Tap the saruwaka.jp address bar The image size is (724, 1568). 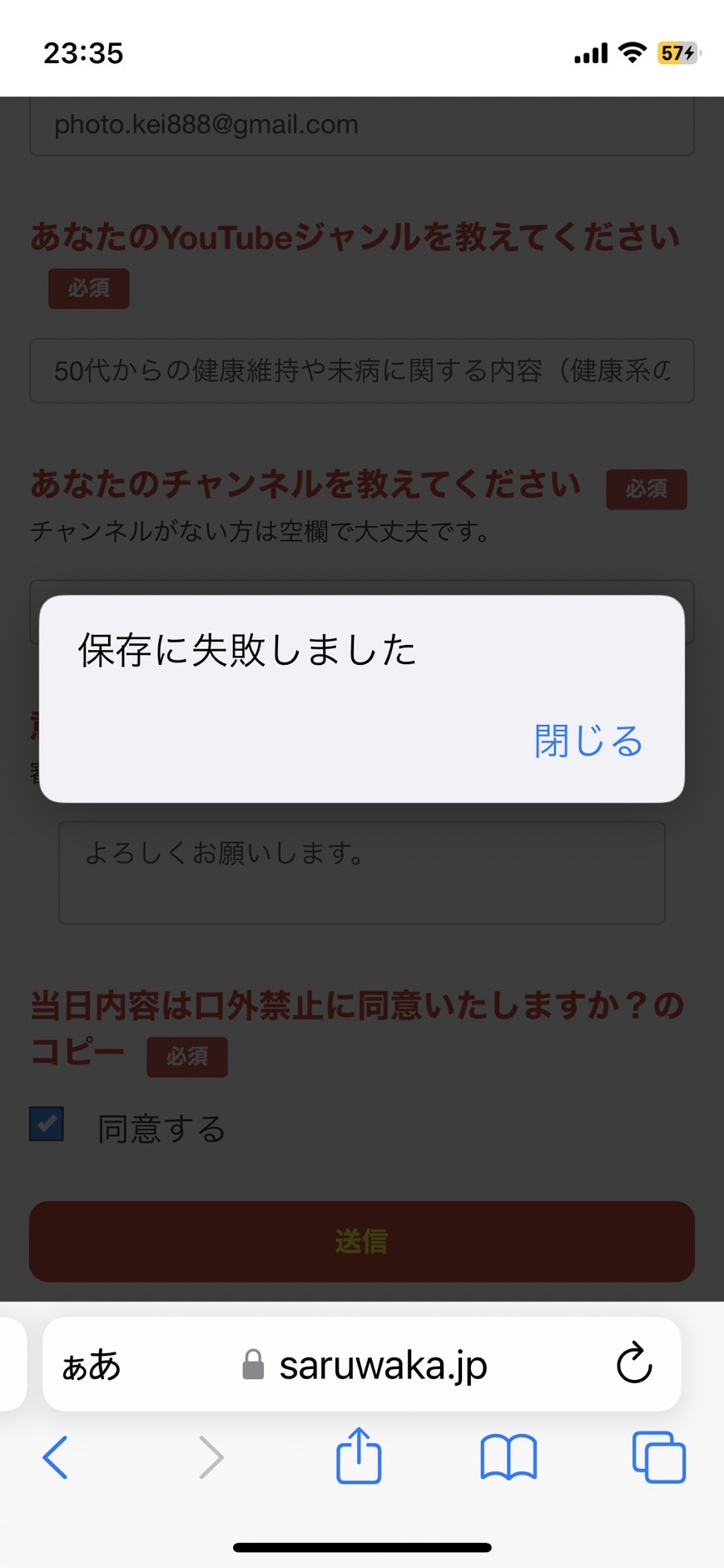362,1364
